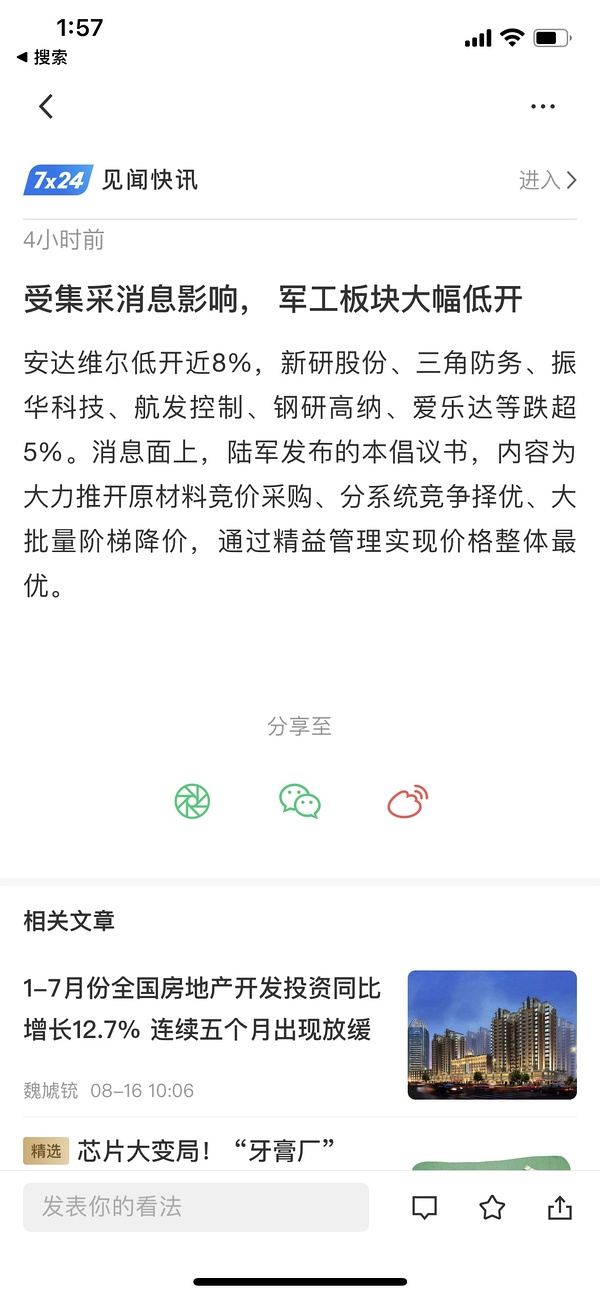
Task: Return to 搜索 via the status bar link
Action: [42, 58]
